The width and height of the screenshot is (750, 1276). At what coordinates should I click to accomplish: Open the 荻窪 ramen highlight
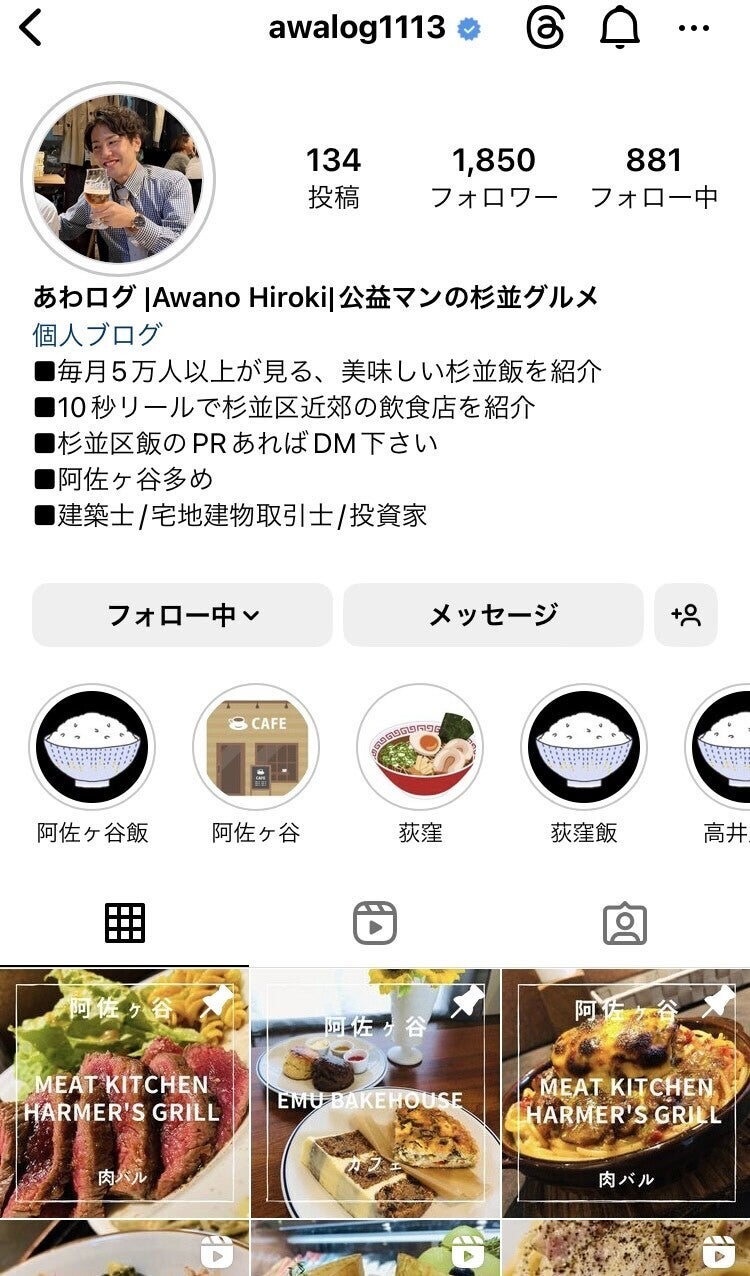pos(420,747)
